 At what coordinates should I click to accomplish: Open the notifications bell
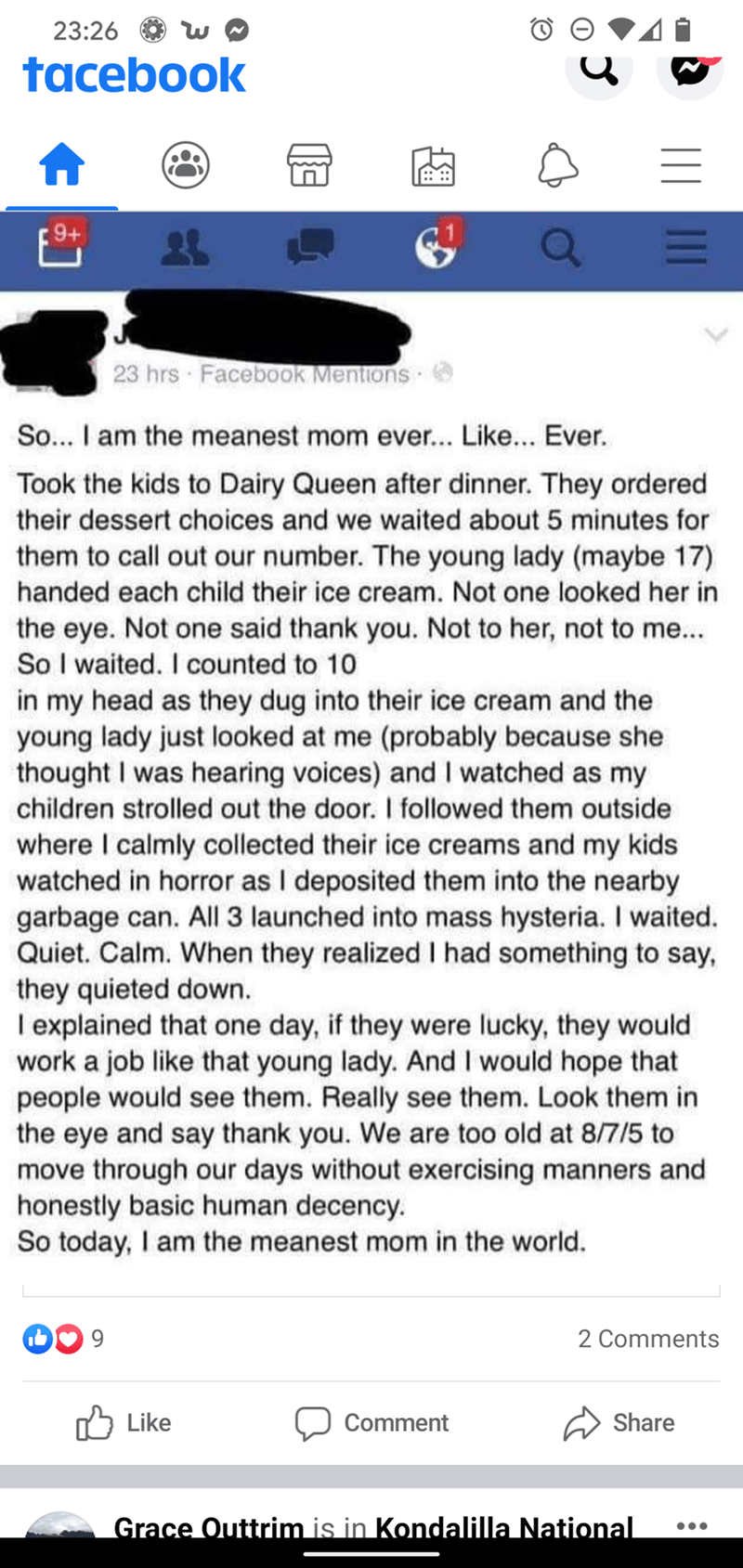557,166
